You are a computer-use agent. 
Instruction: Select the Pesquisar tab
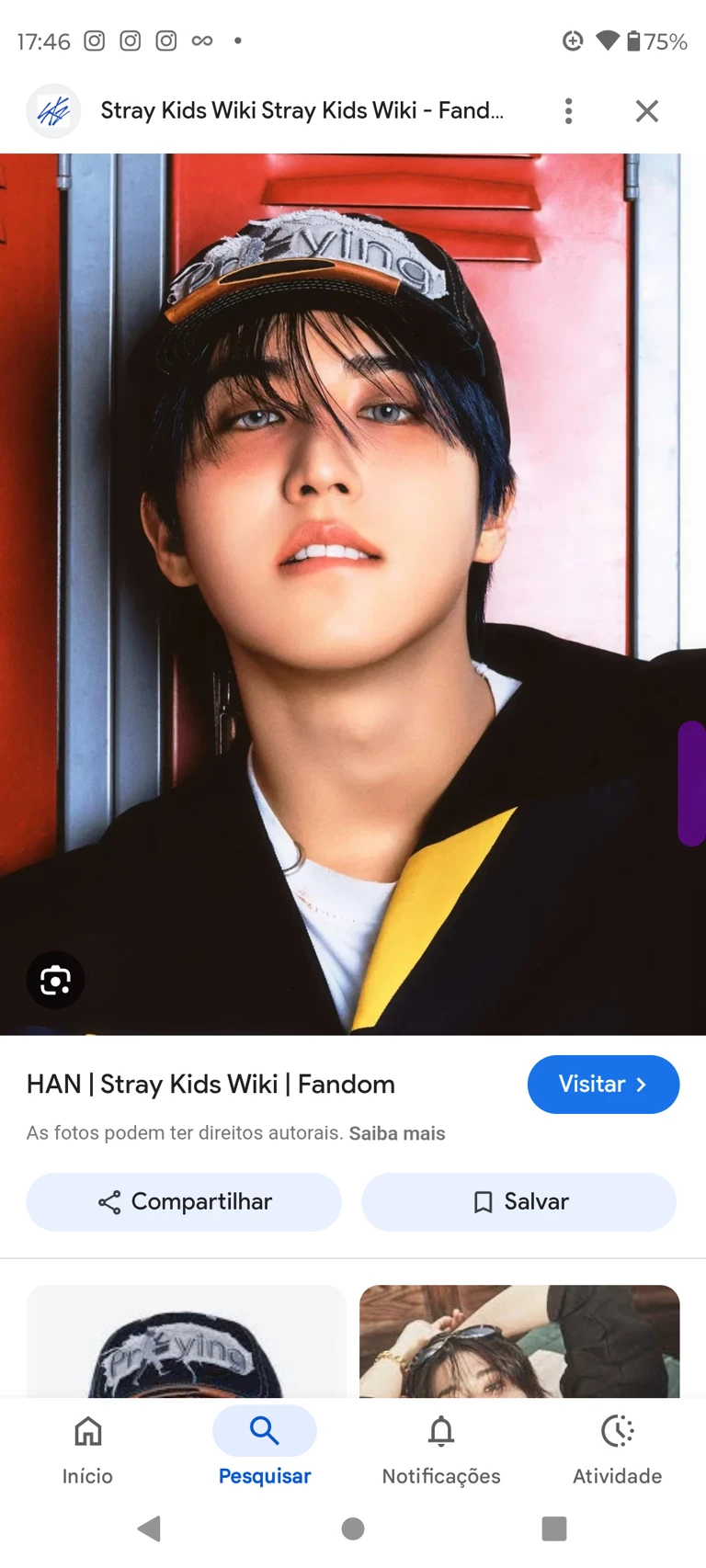click(265, 1449)
